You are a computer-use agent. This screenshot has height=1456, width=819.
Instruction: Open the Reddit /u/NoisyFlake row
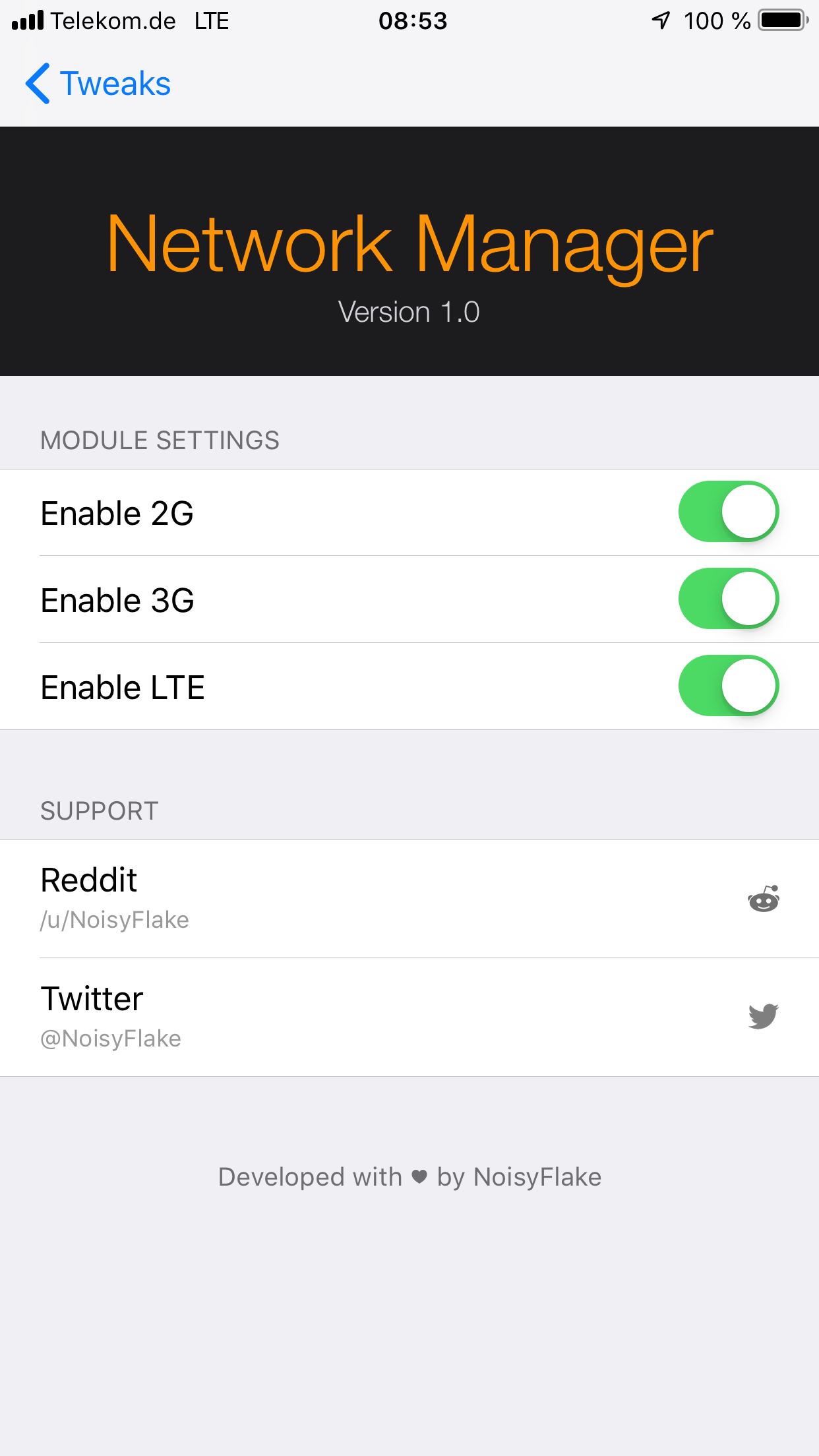tap(409, 899)
